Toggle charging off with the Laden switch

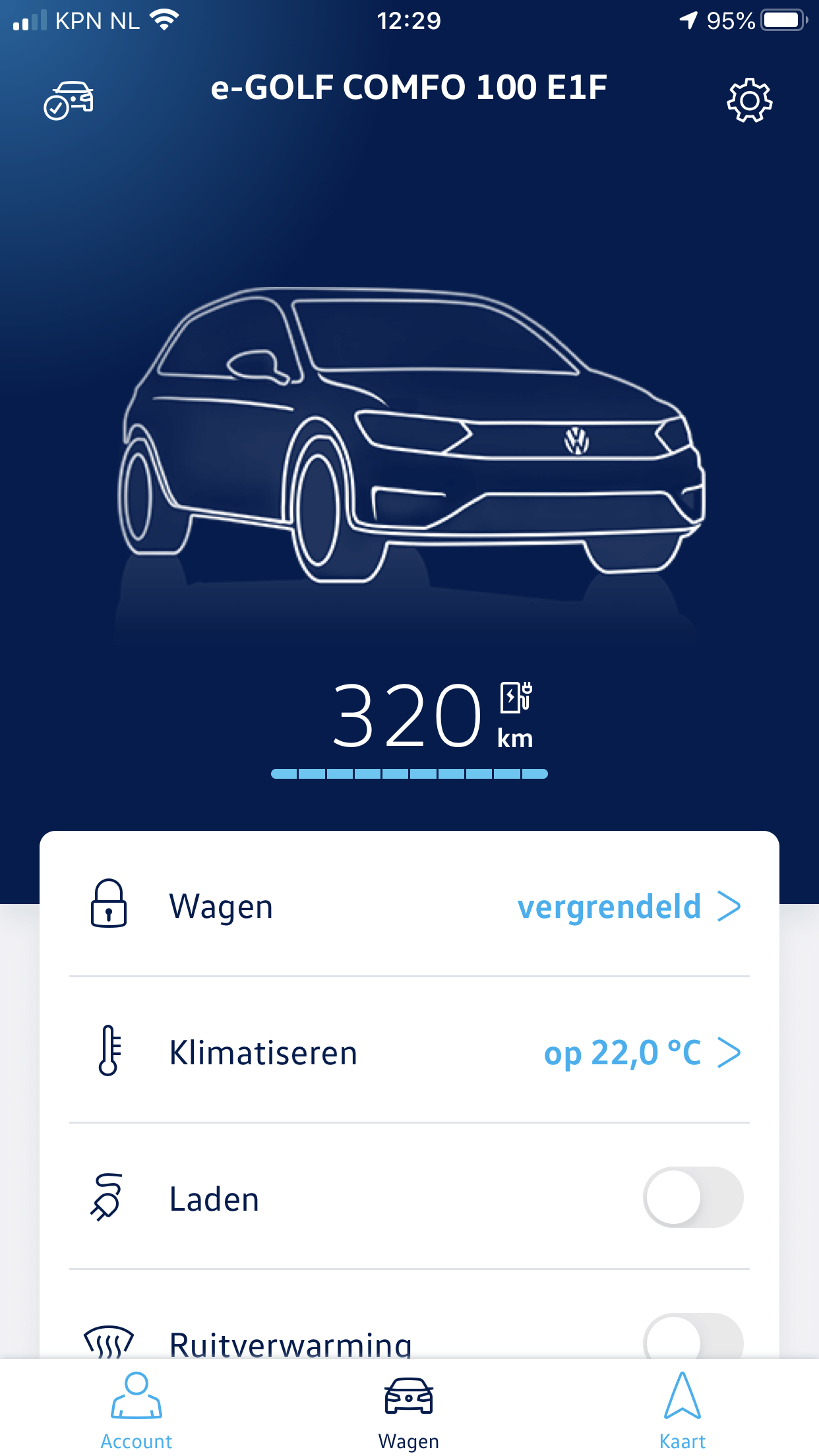tap(694, 1198)
